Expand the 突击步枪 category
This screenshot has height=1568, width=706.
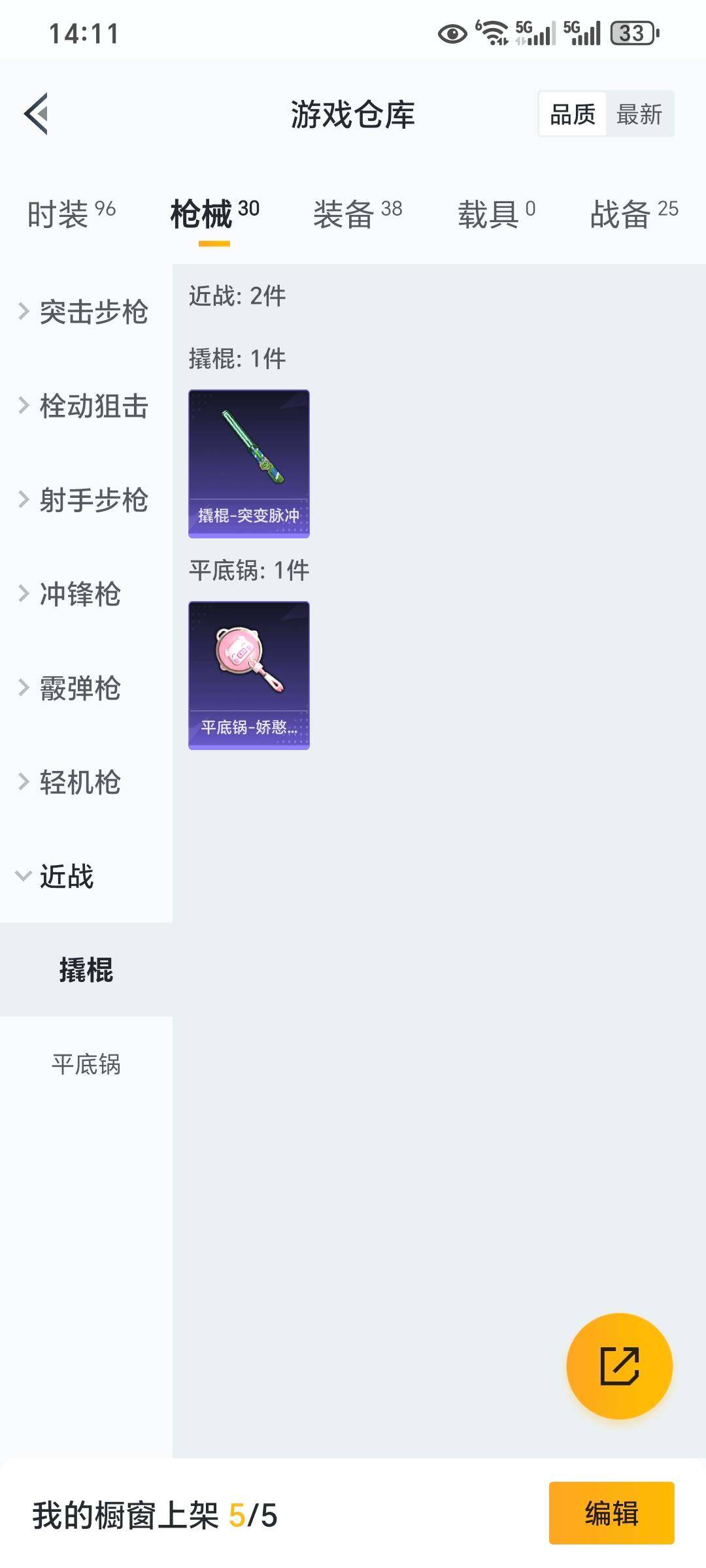pyautogui.click(x=86, y=312)
